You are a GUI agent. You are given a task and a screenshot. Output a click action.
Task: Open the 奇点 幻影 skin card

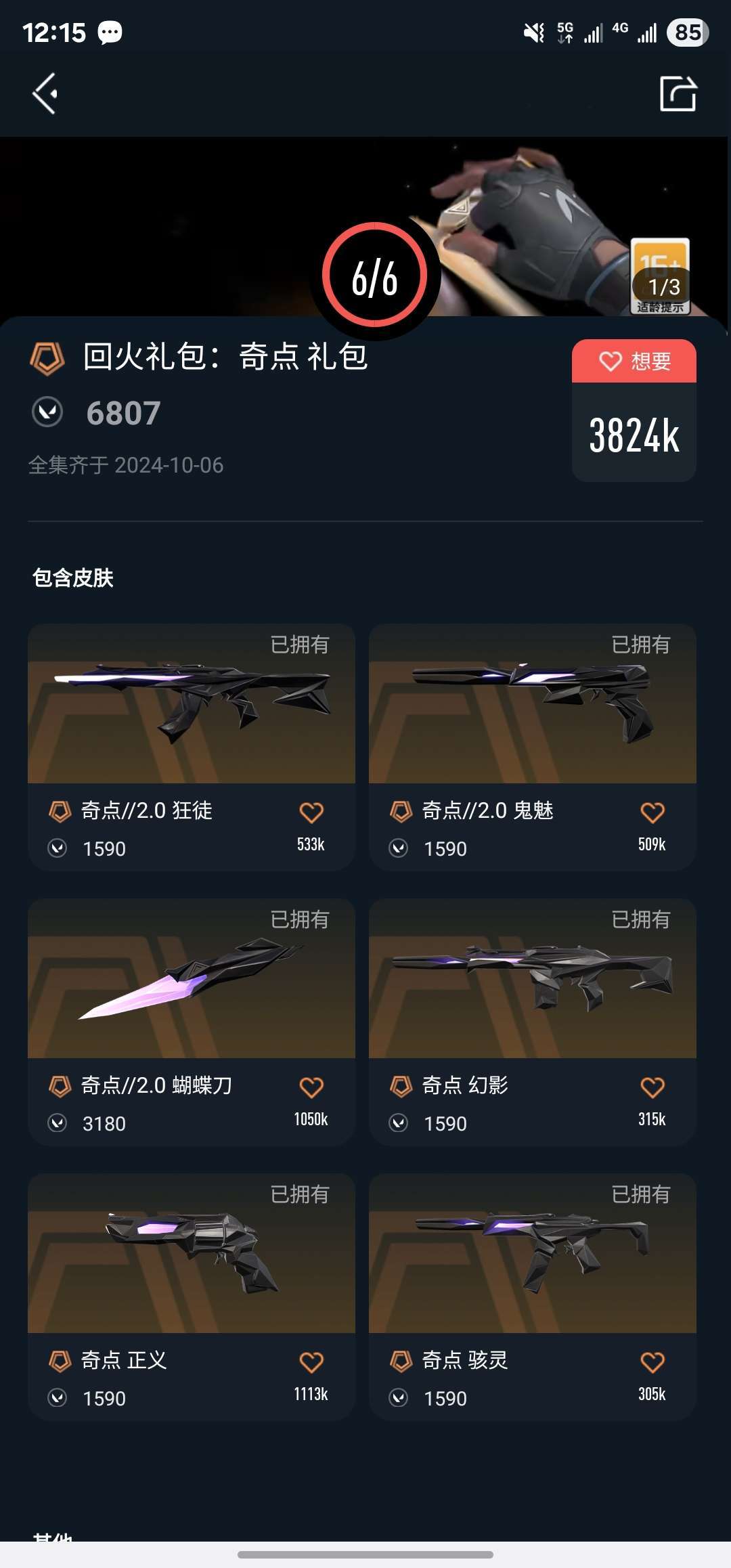[x=533, y=1022]
